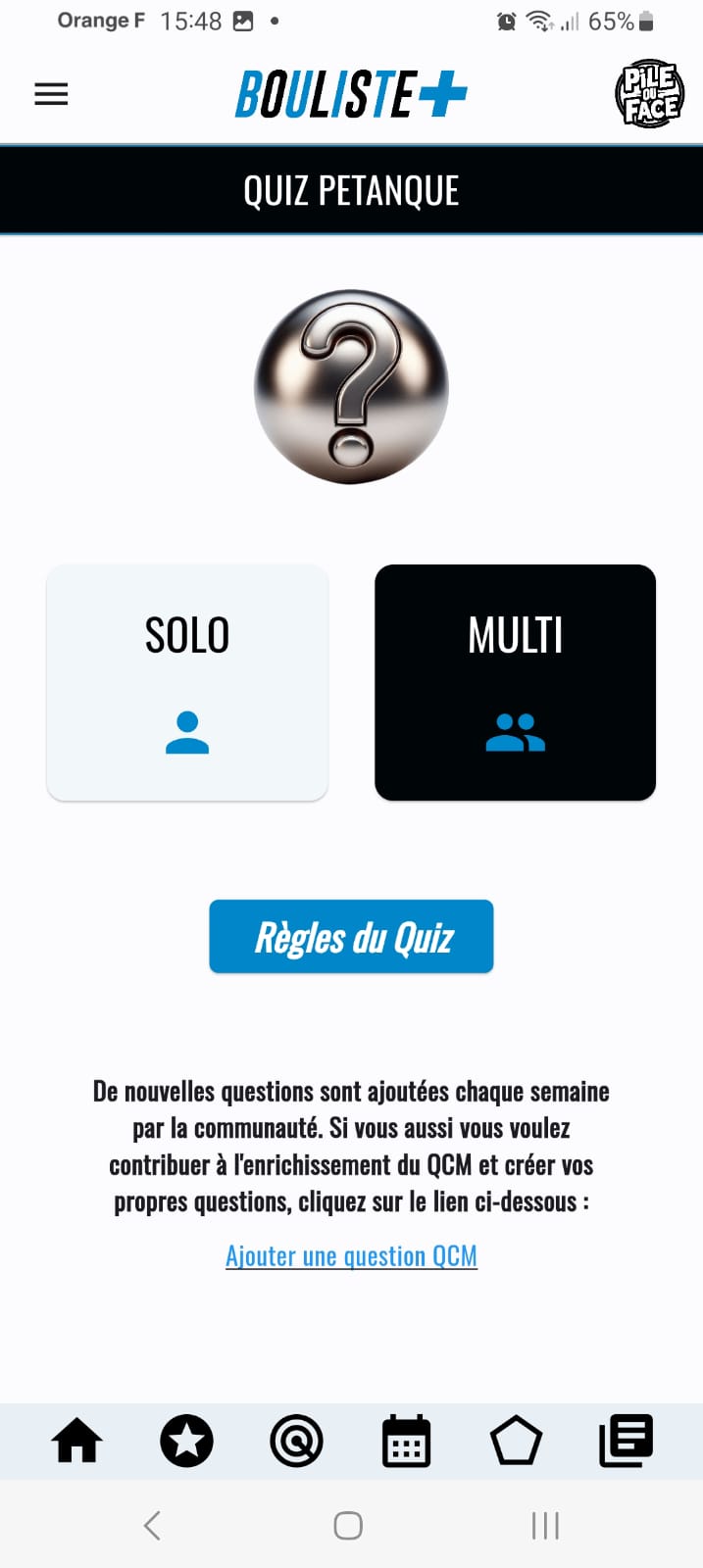Open the Pile ou Face coin toss

pos(649,94)
